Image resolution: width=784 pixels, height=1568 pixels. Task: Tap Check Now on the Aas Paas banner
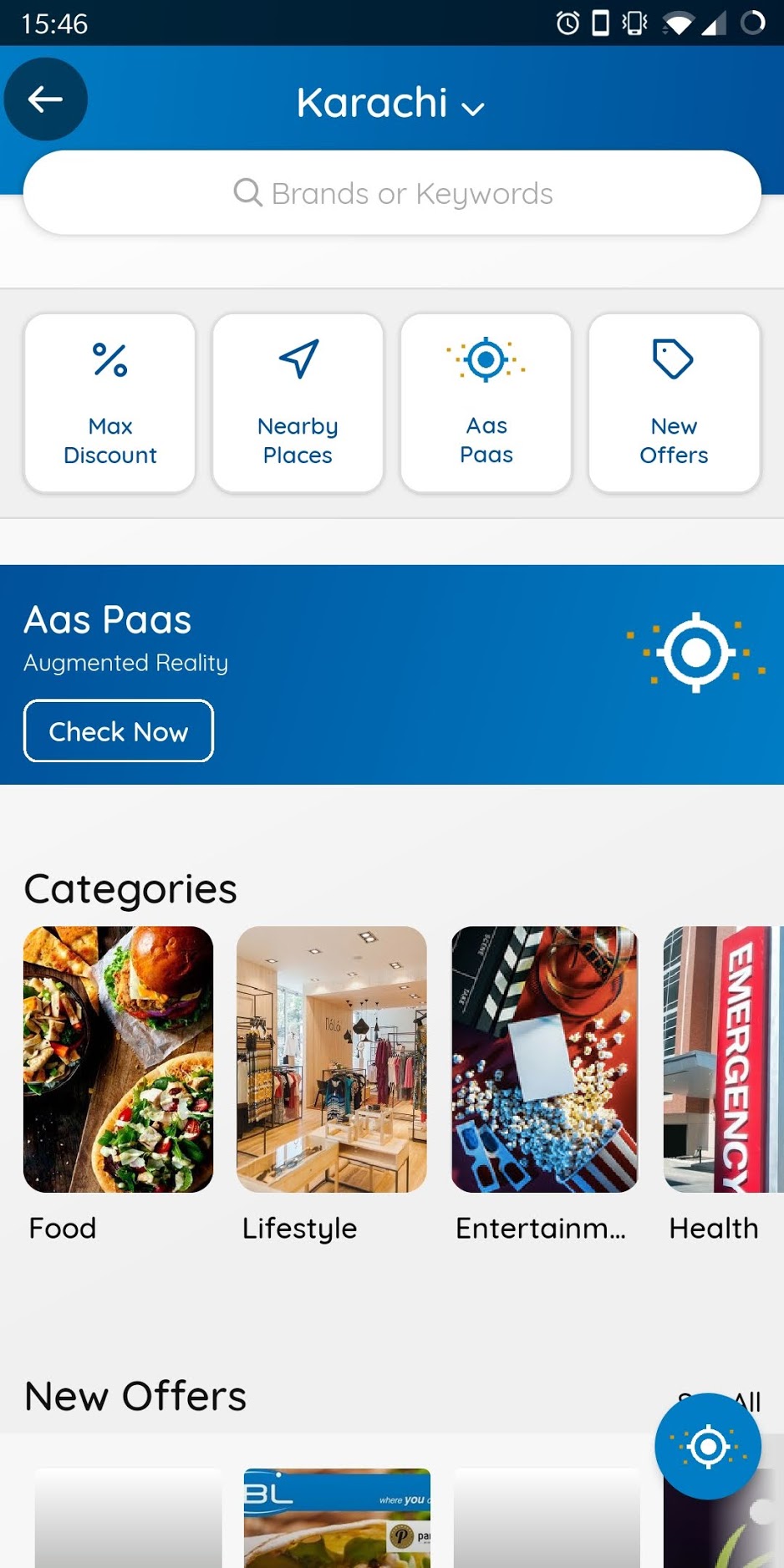[x=119, y=731]
